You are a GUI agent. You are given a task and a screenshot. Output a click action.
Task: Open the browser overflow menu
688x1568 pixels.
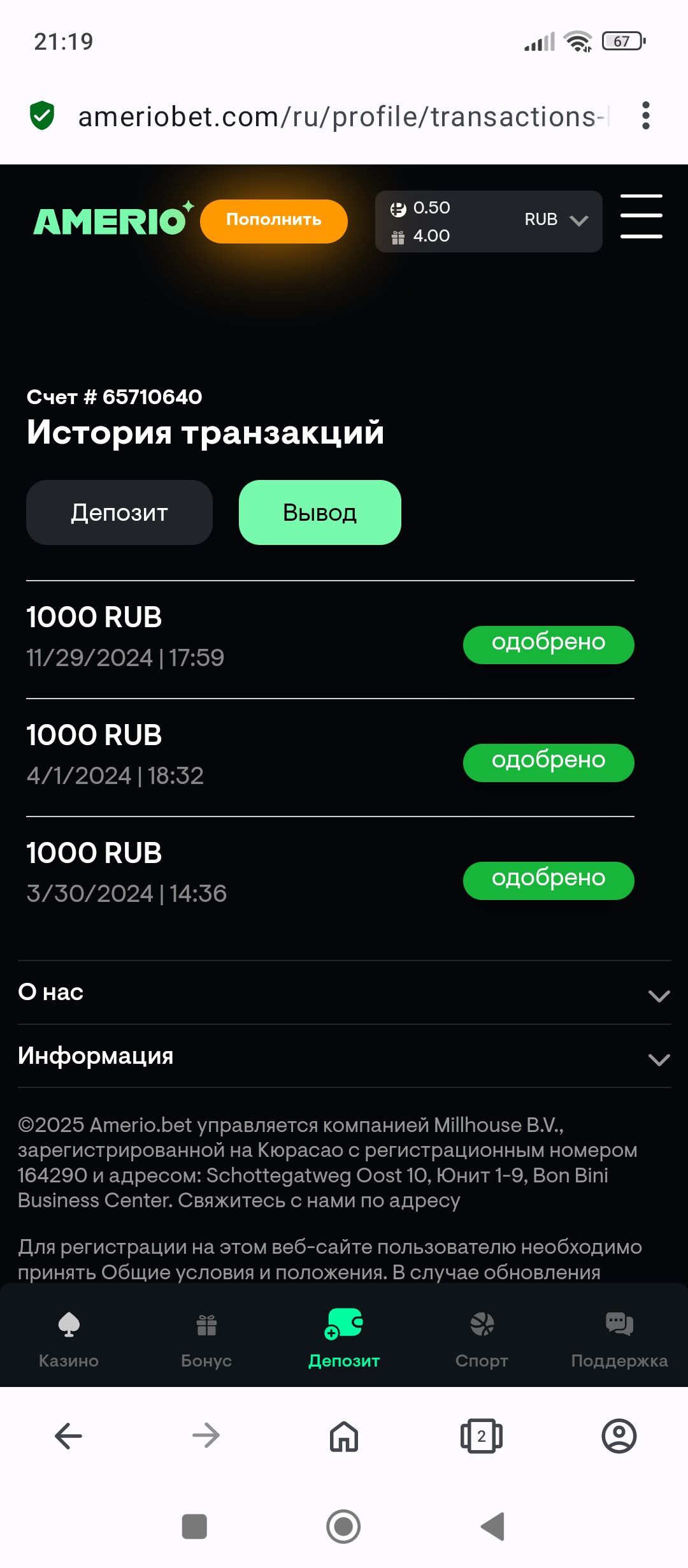click(x=645, y=116)
